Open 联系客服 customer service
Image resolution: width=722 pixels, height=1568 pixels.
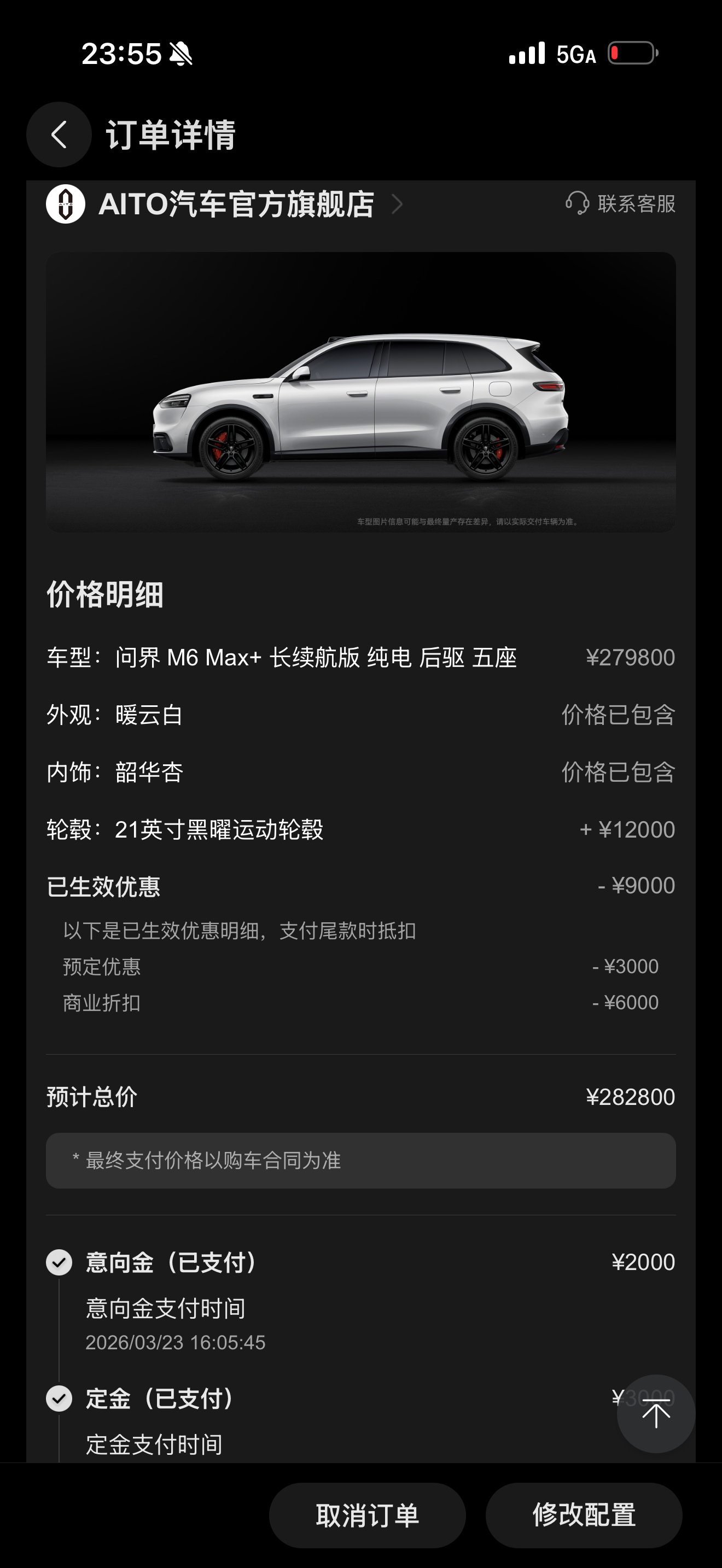[634, 206]
